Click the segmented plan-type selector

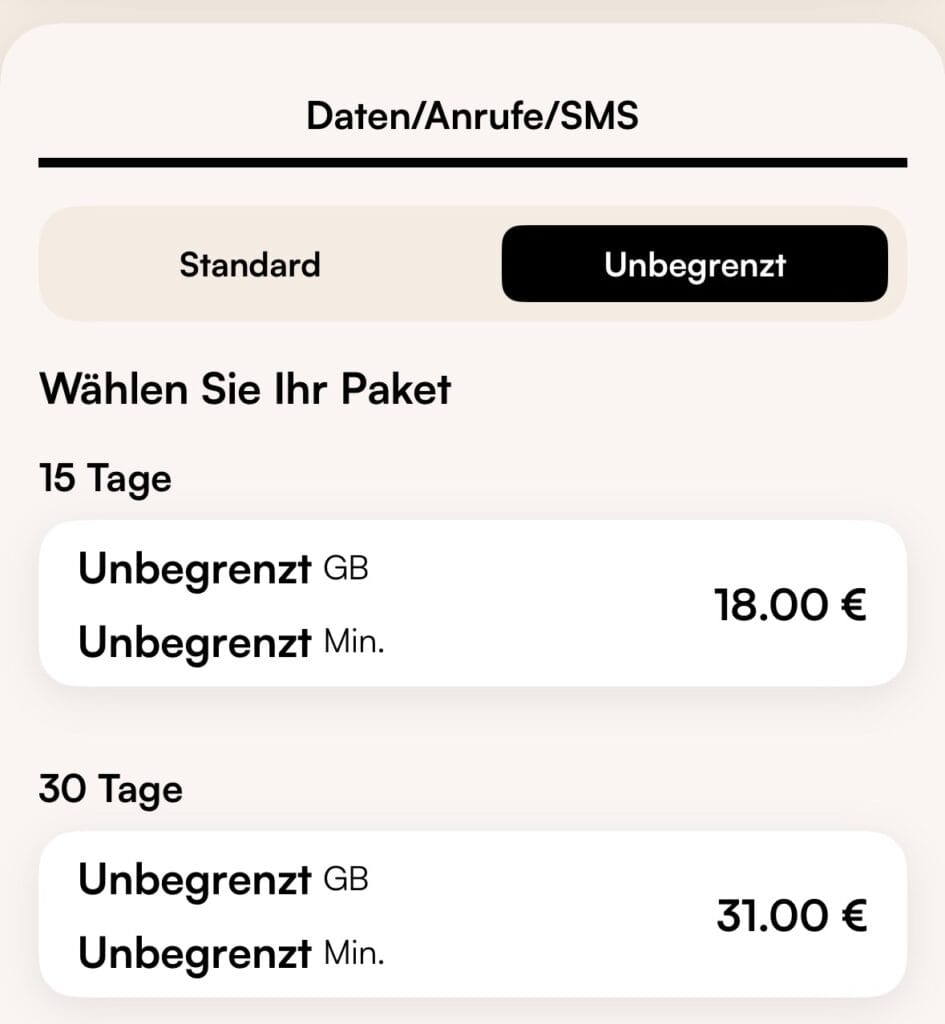click(472, 263)
